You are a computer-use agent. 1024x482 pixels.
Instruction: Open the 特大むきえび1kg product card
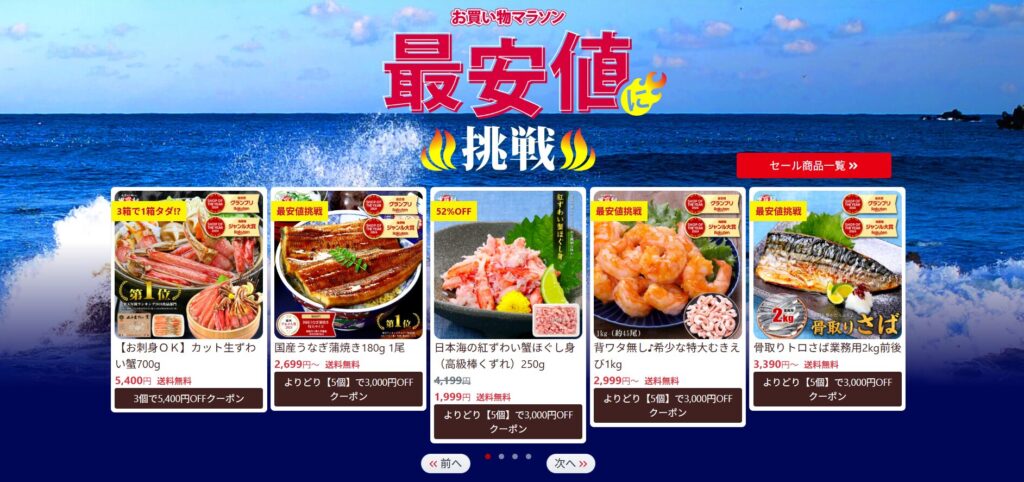coord(667,267)
